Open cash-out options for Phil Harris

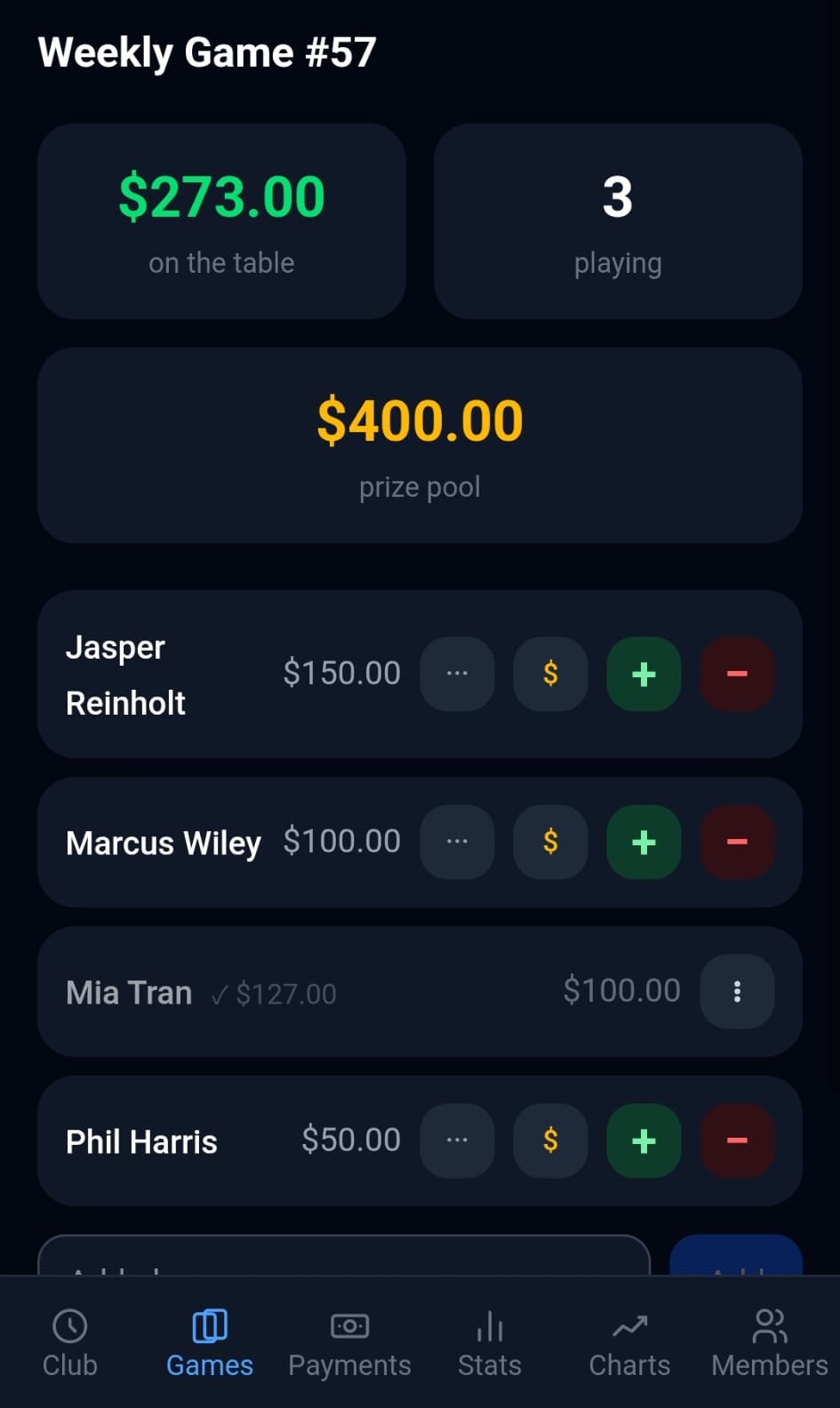[x=550, y=1140]
